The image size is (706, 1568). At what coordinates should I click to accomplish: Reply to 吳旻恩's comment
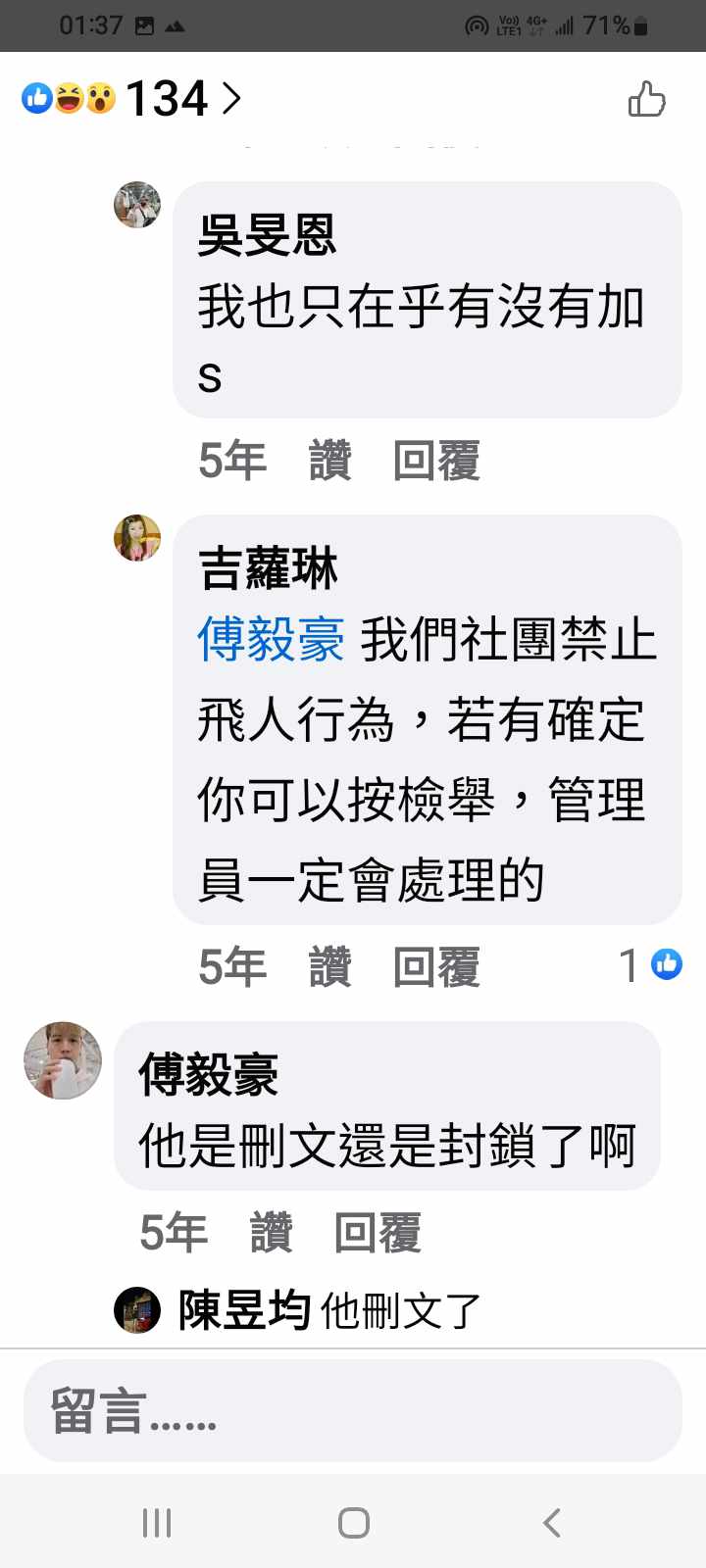435,461
